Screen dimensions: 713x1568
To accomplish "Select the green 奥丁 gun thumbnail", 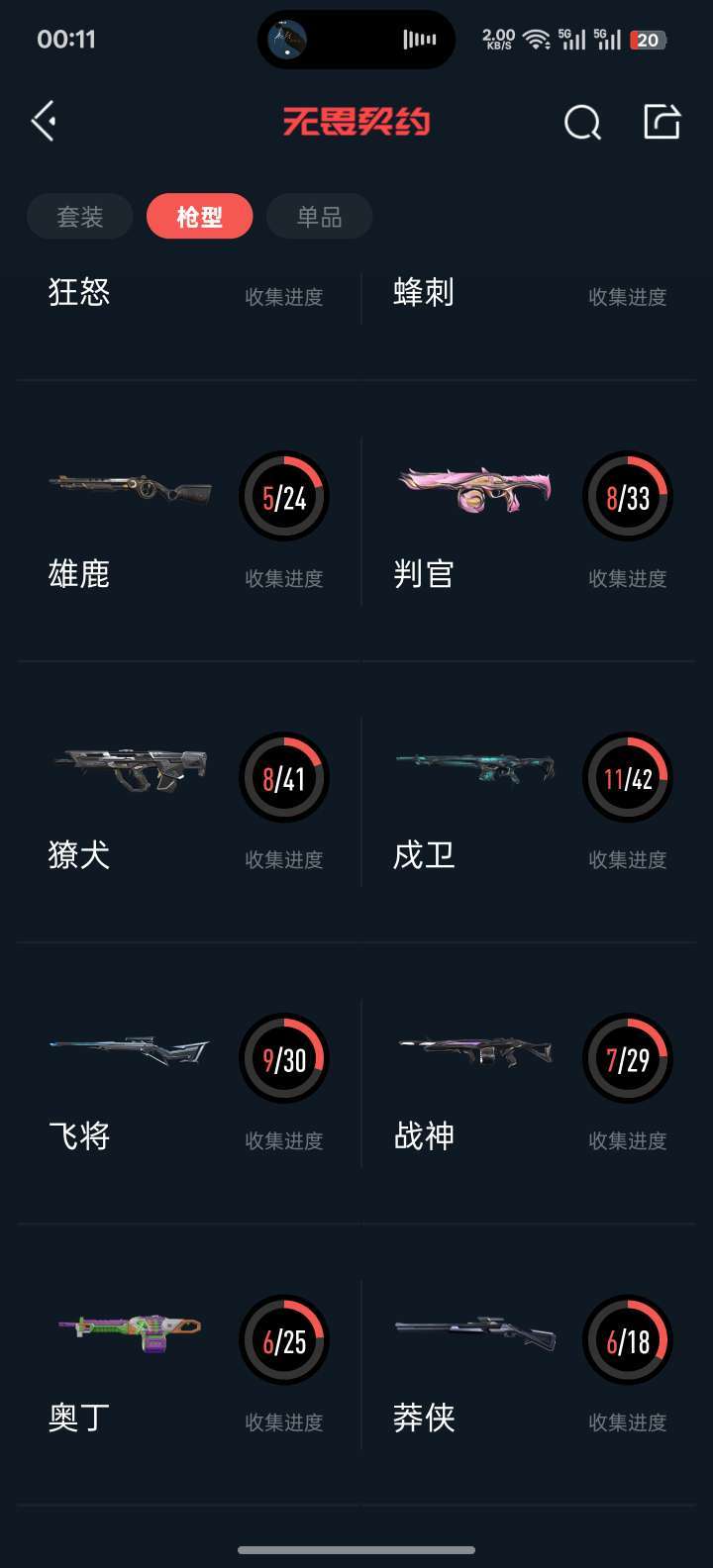I will [129, 1333].
